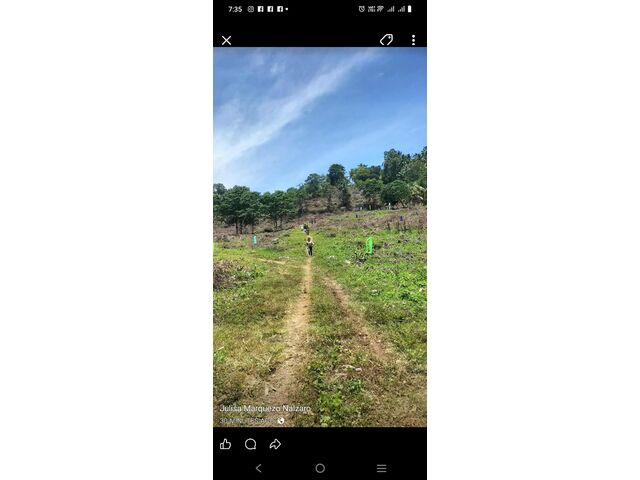Close the photo viewer

click(x=226, y=40)
